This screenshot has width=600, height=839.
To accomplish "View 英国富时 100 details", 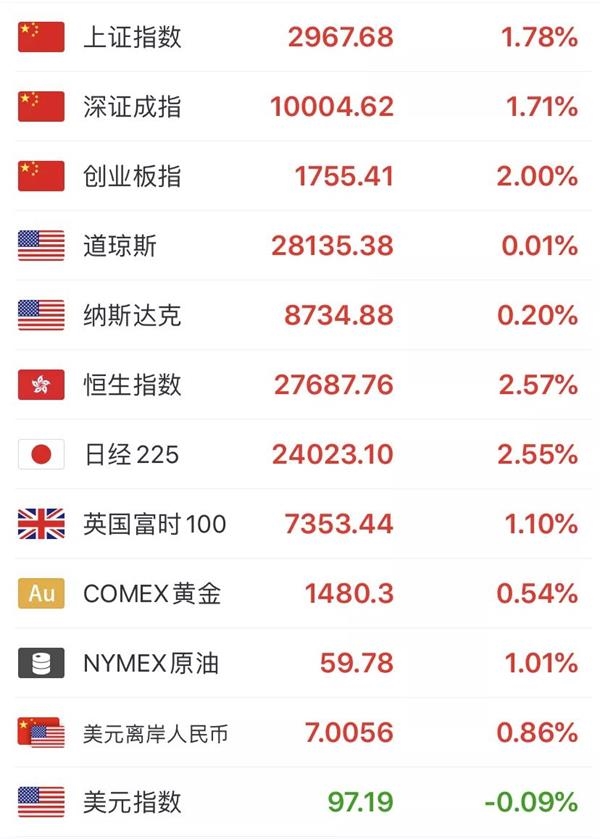I will 155,524.
